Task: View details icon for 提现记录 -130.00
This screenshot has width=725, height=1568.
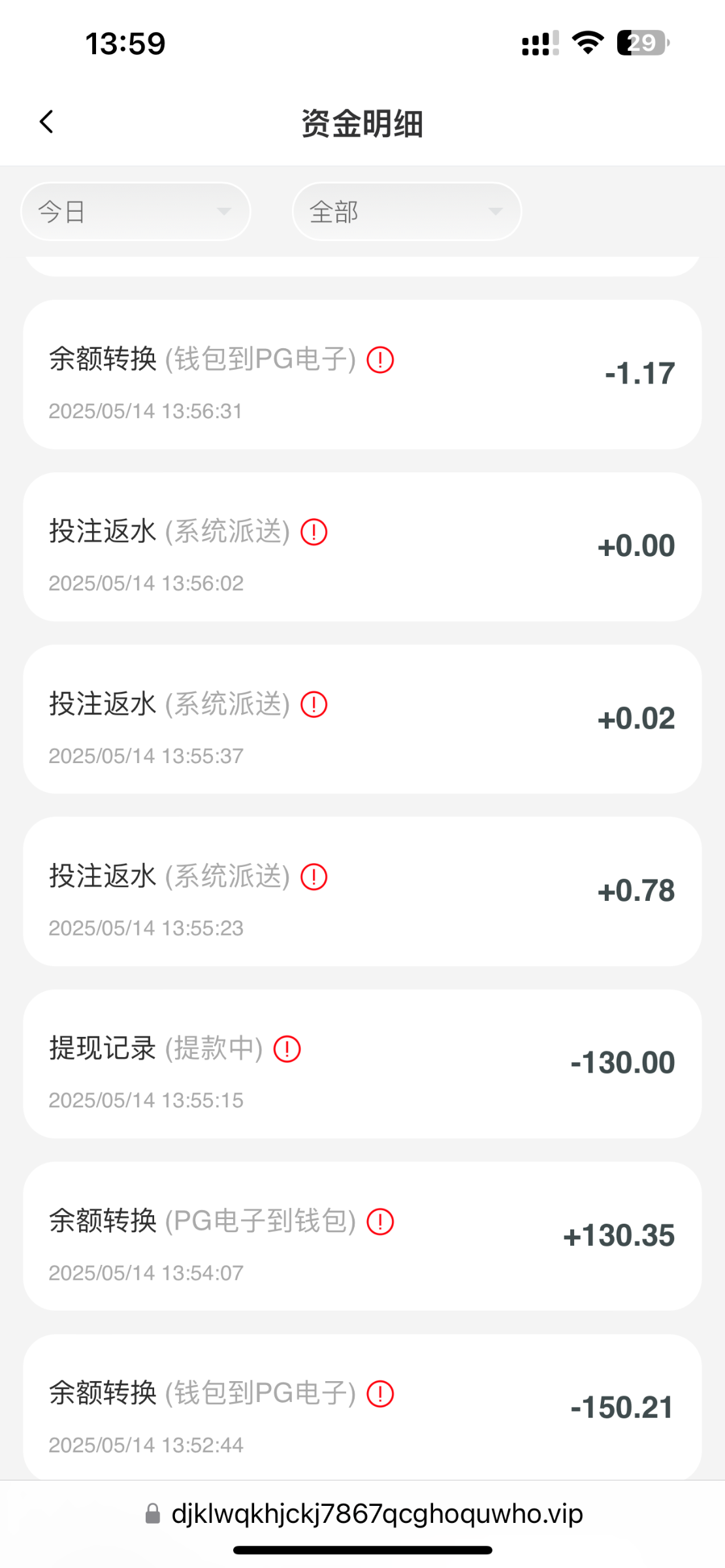Action: coord(287,1049)
